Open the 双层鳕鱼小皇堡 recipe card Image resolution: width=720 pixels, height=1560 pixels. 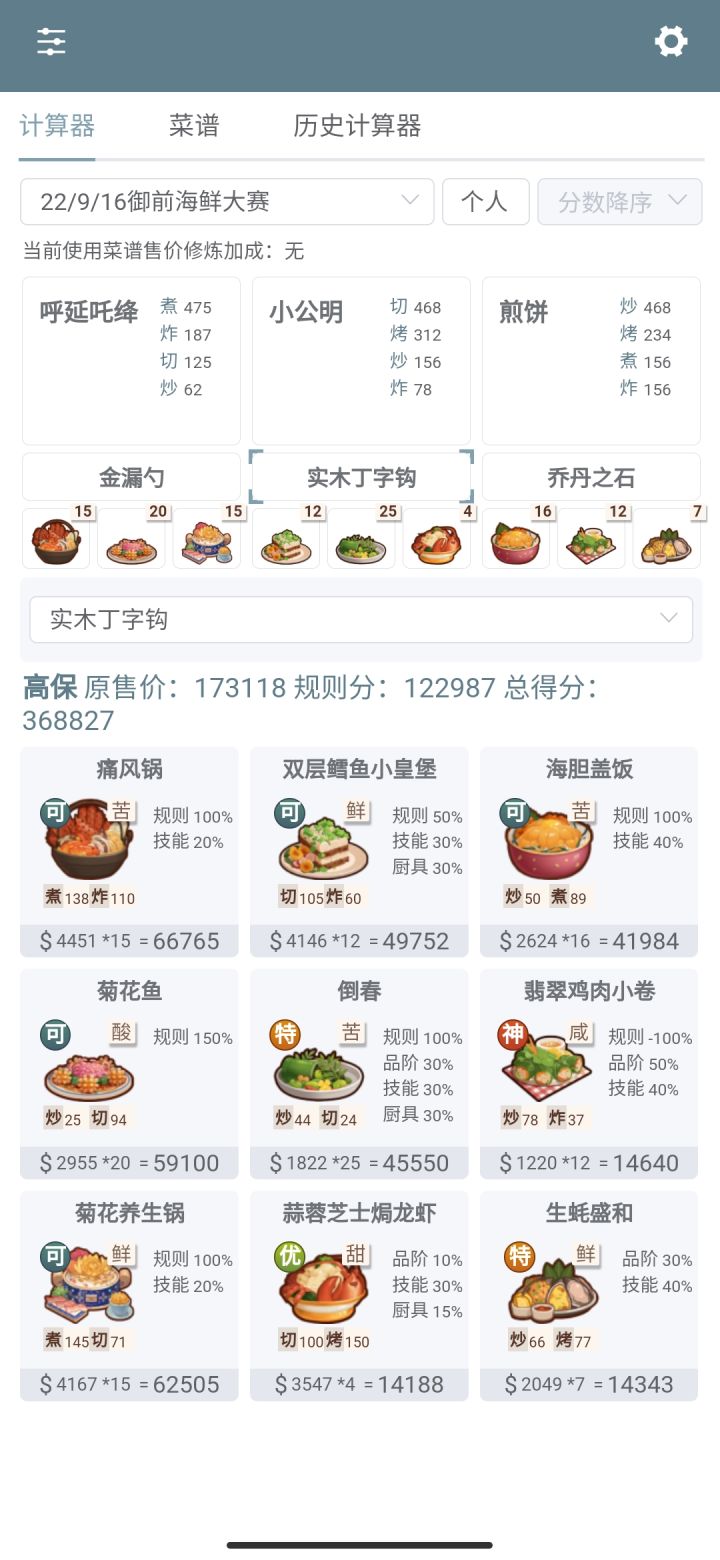tap(359, 852)
